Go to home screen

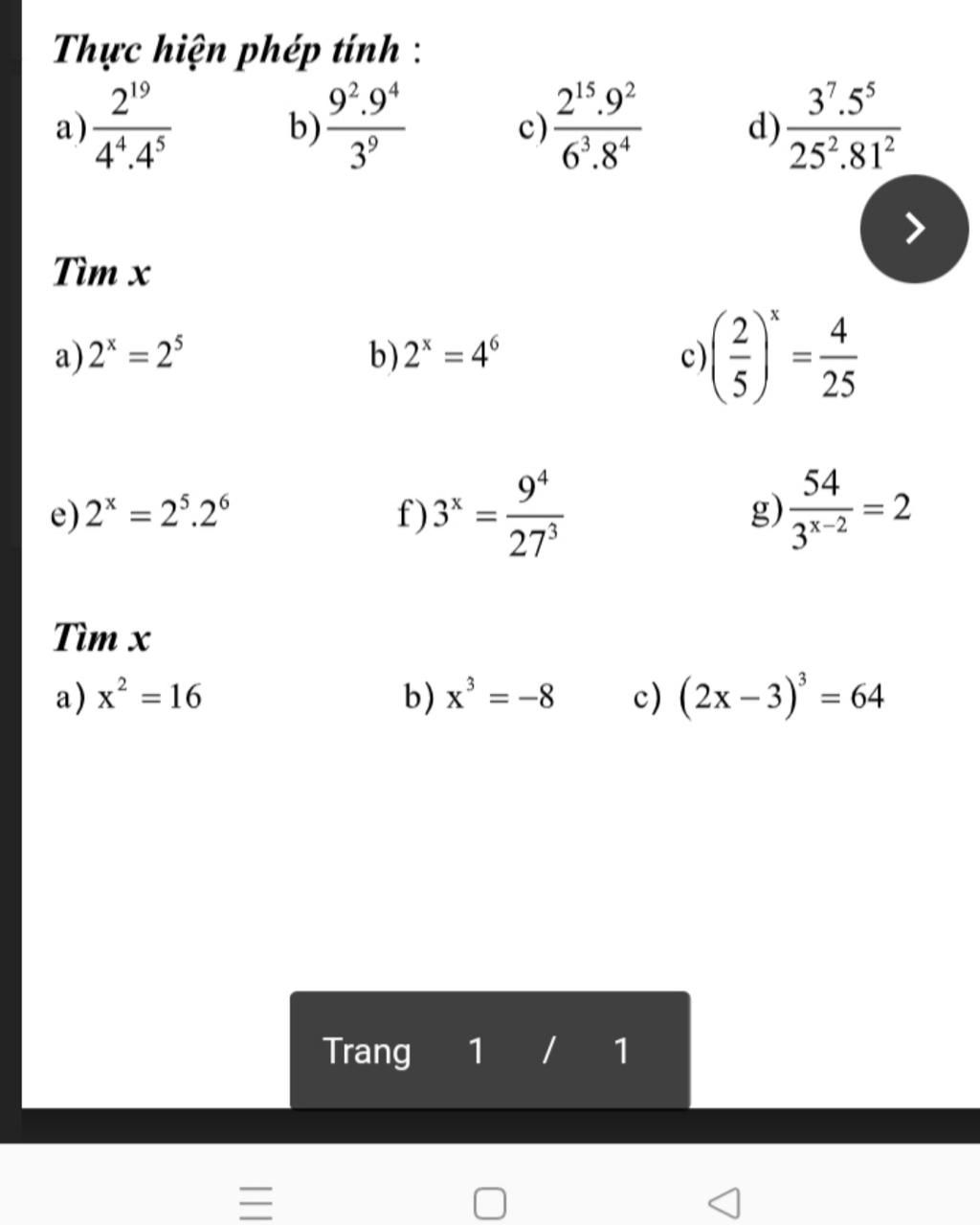tap(490, 1202)
